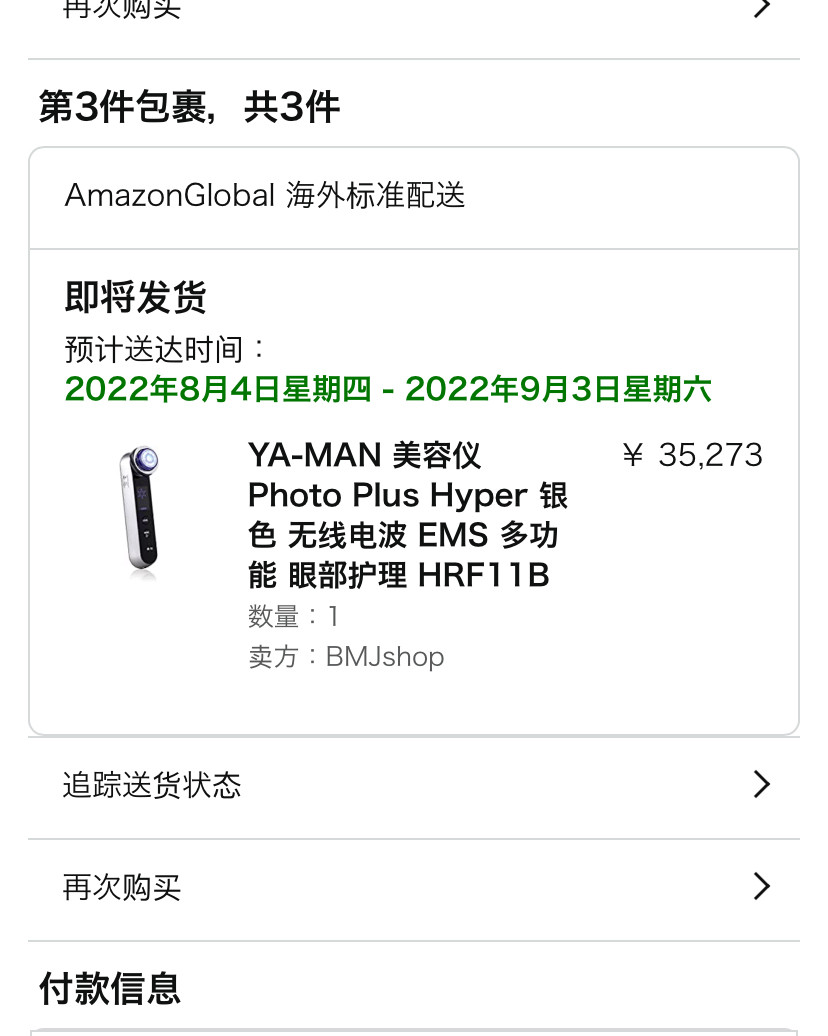Click the AmazonGlobal 海外标准配送 shipping method
This screenshot has height=1036, width=828.
265,196
